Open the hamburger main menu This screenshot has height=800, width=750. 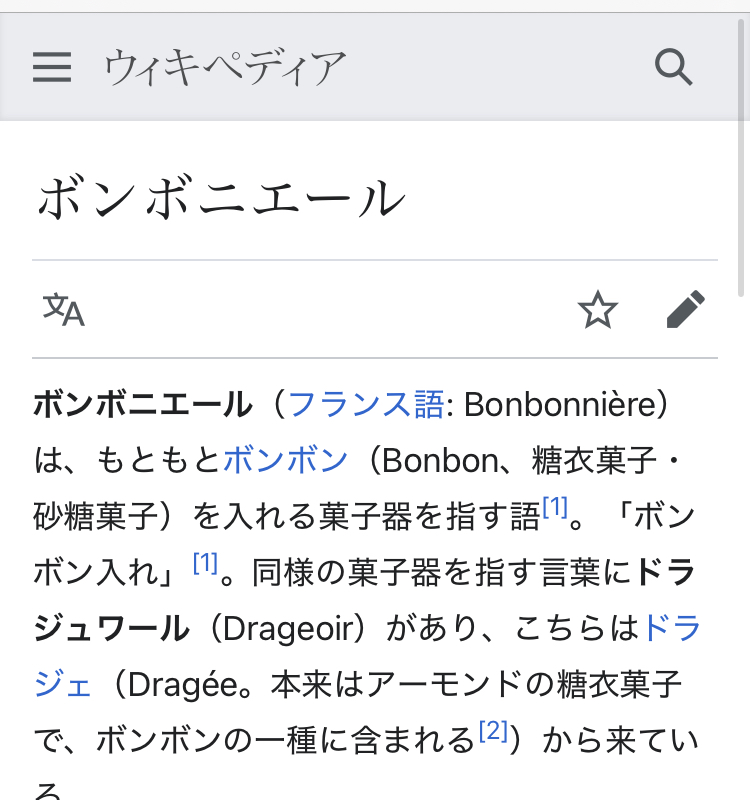click(x=52, y=67)
